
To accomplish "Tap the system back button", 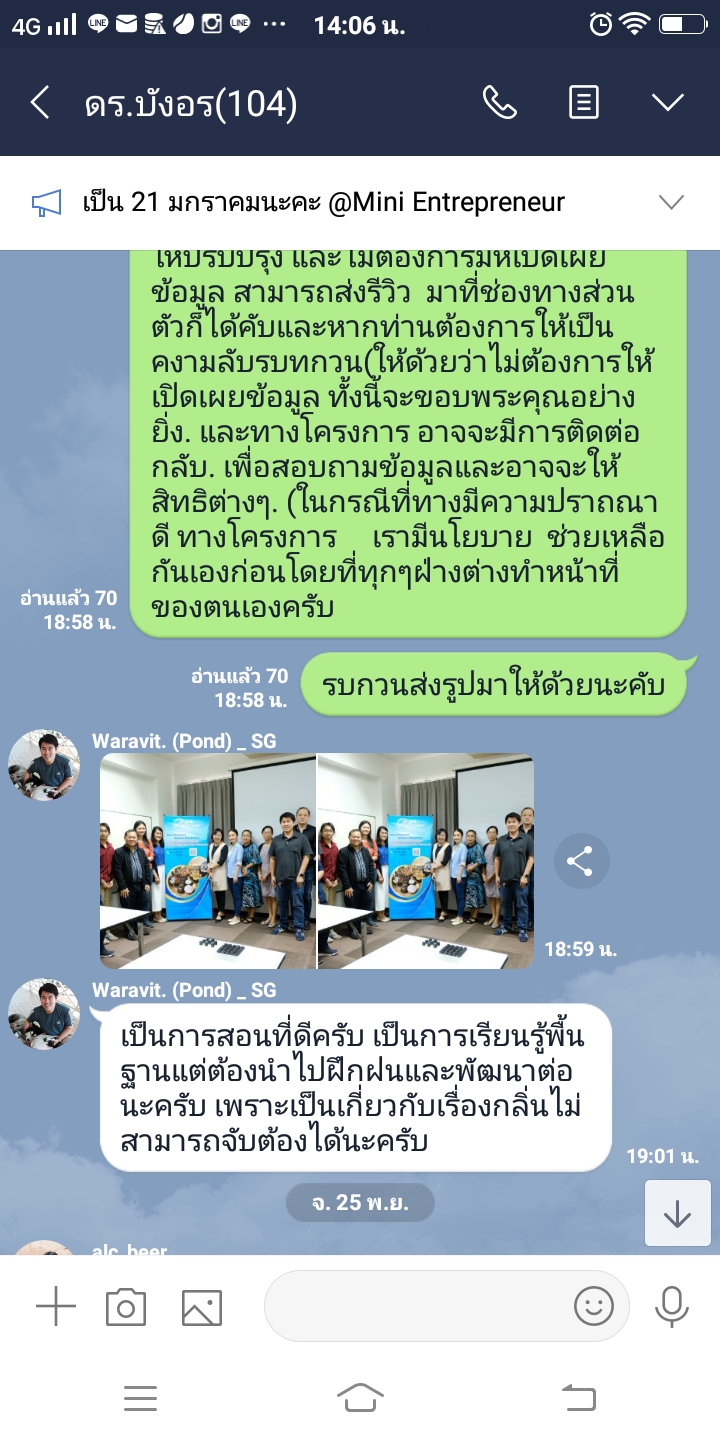I will 579,1397.
